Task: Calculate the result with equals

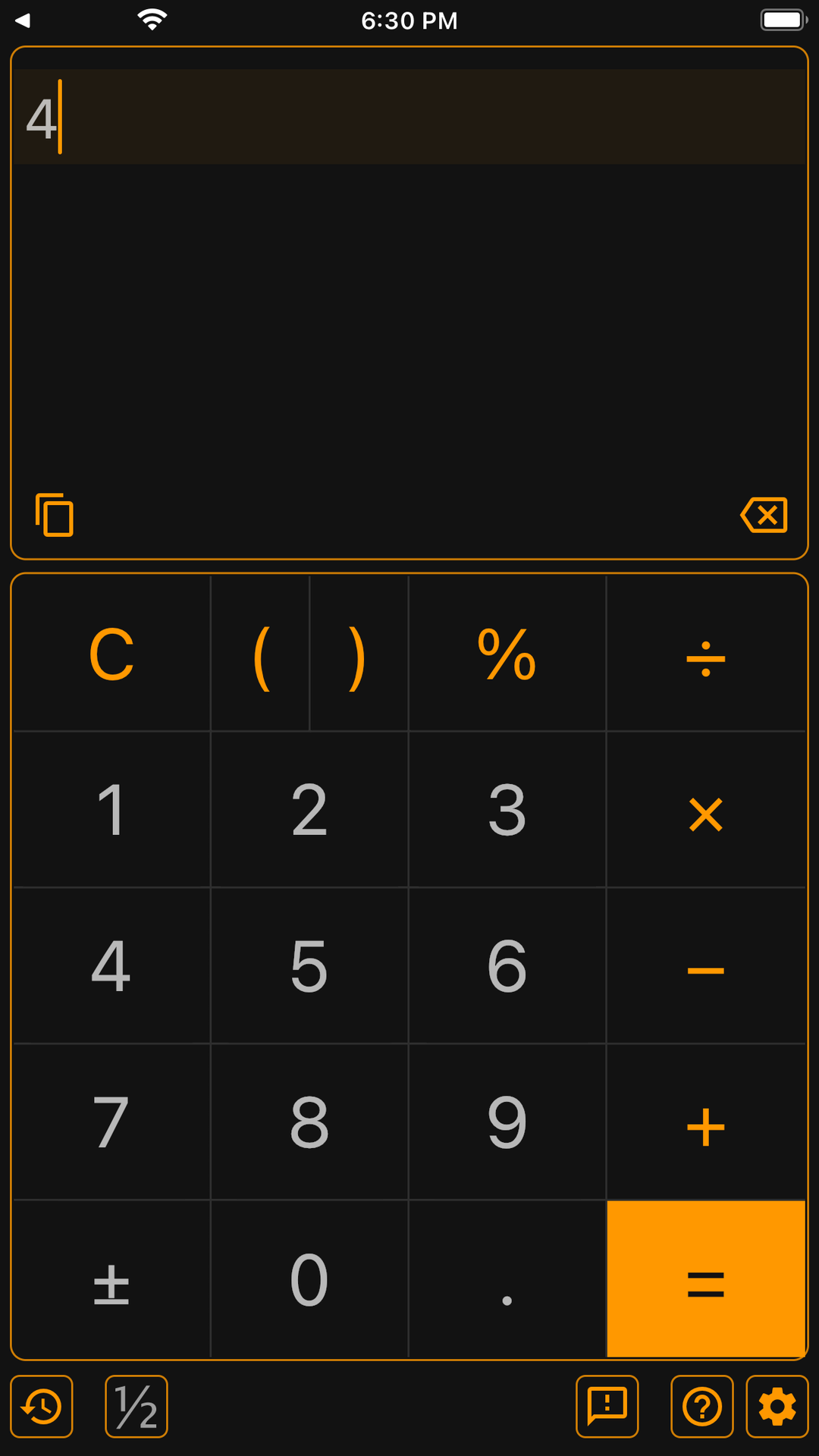Action: tap(705, 1282)
